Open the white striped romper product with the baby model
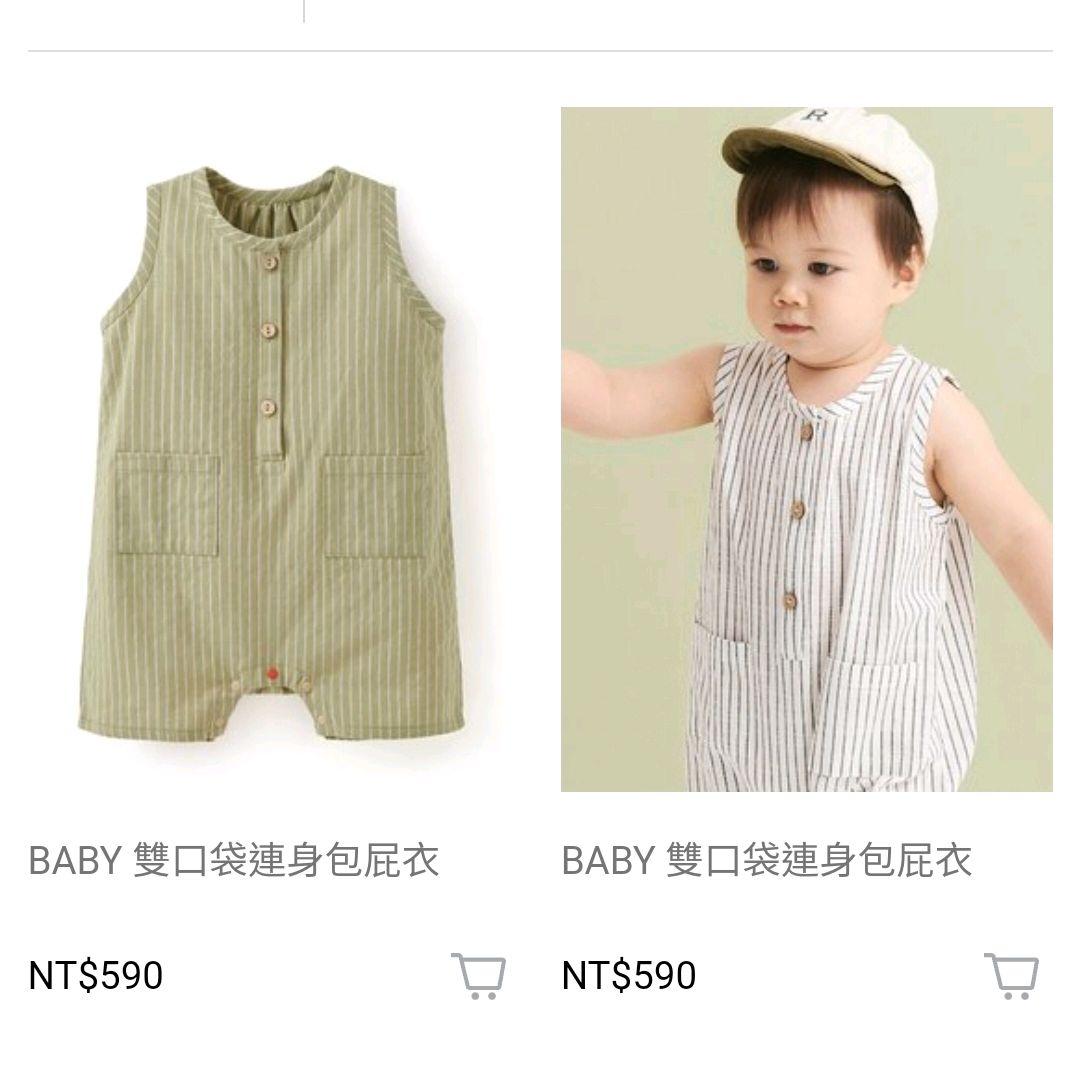The width and height of the screenshot is (1080, 1080). [x=806, y=450]
